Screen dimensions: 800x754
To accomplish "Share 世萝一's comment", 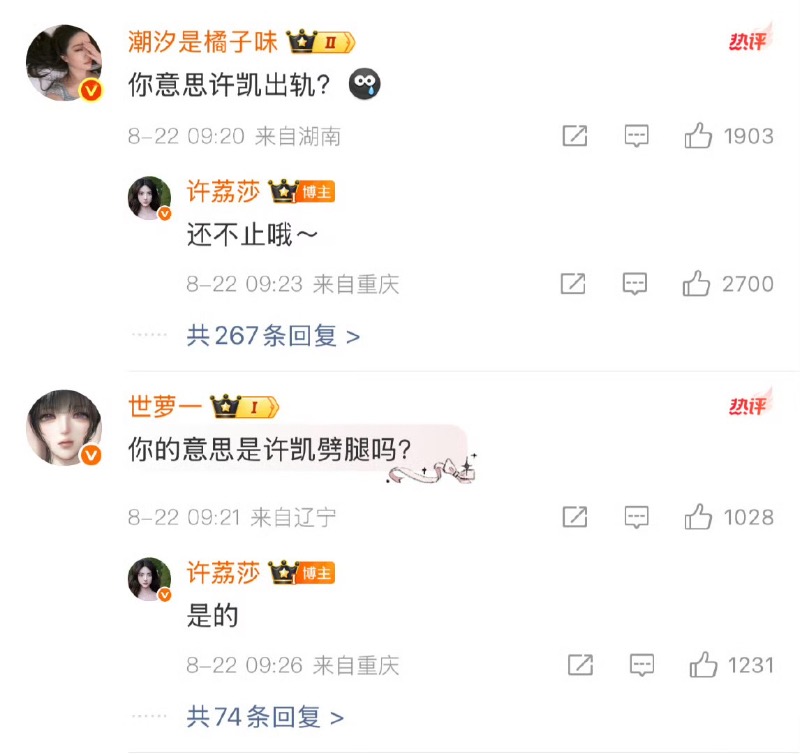I will coord(575,517).
